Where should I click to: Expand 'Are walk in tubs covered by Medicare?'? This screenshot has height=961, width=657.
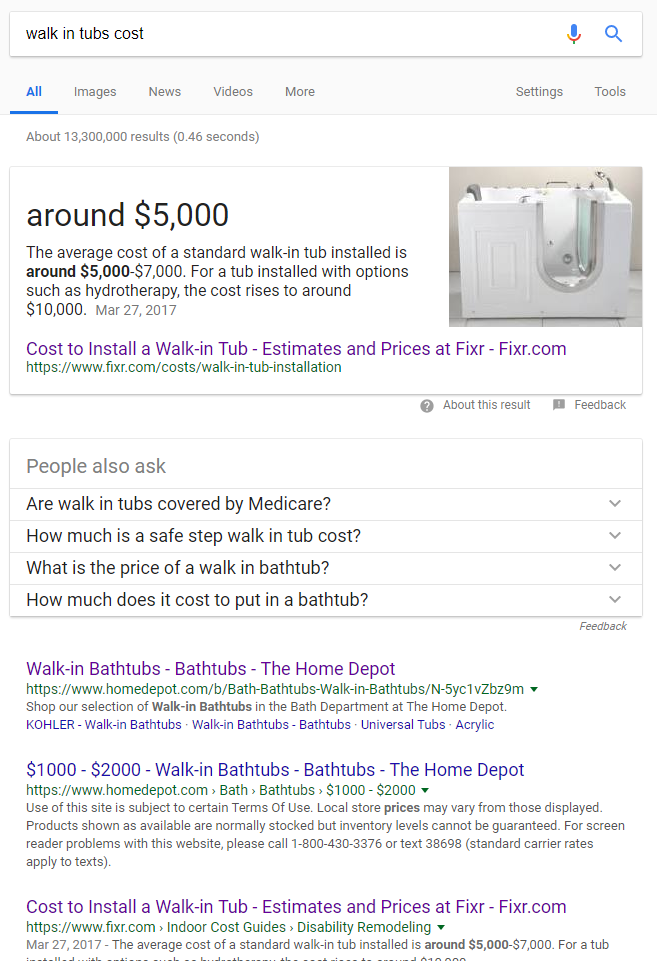[x=326, y=504]
